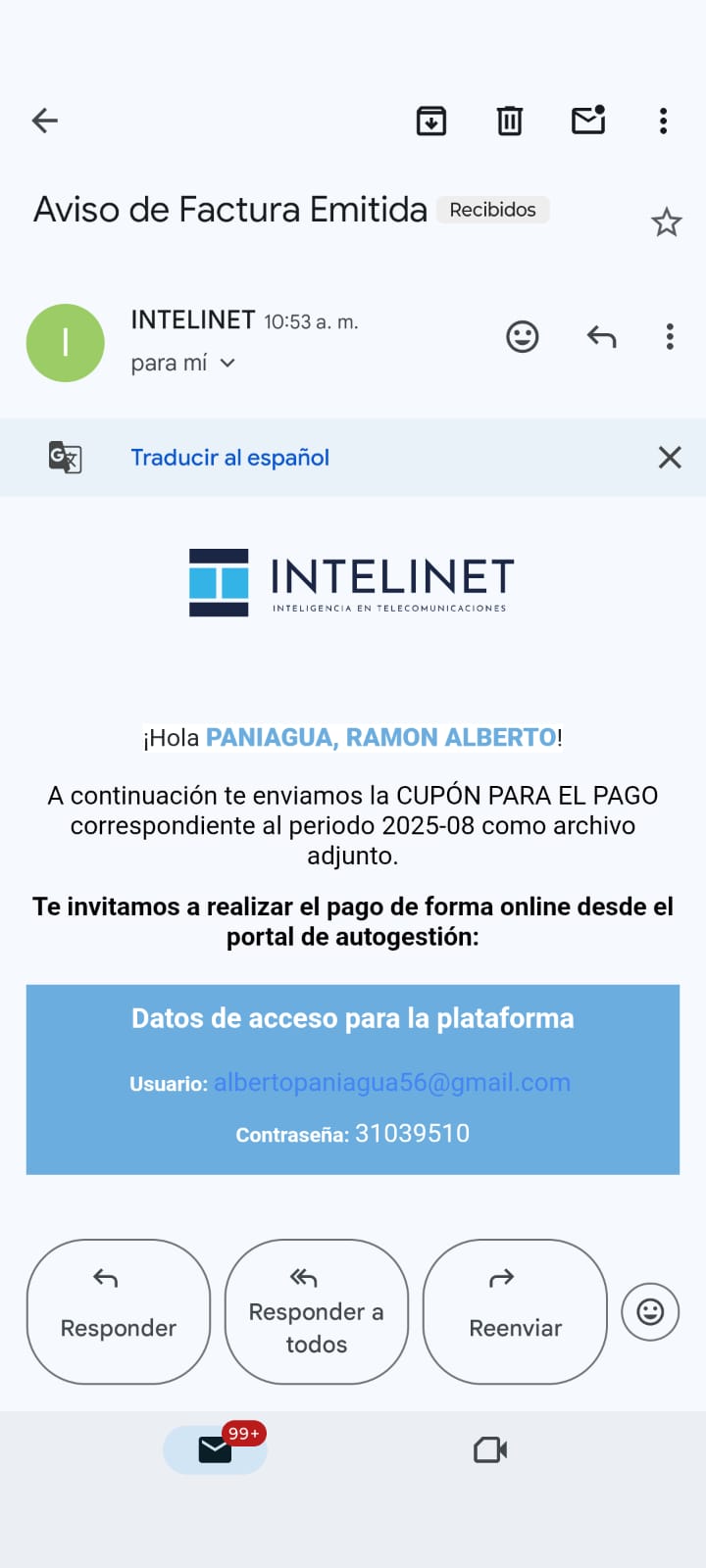Viewport: 706px width, 1568px height.
Task: Open the top overflow menu
Action: [x=664, y=121]
